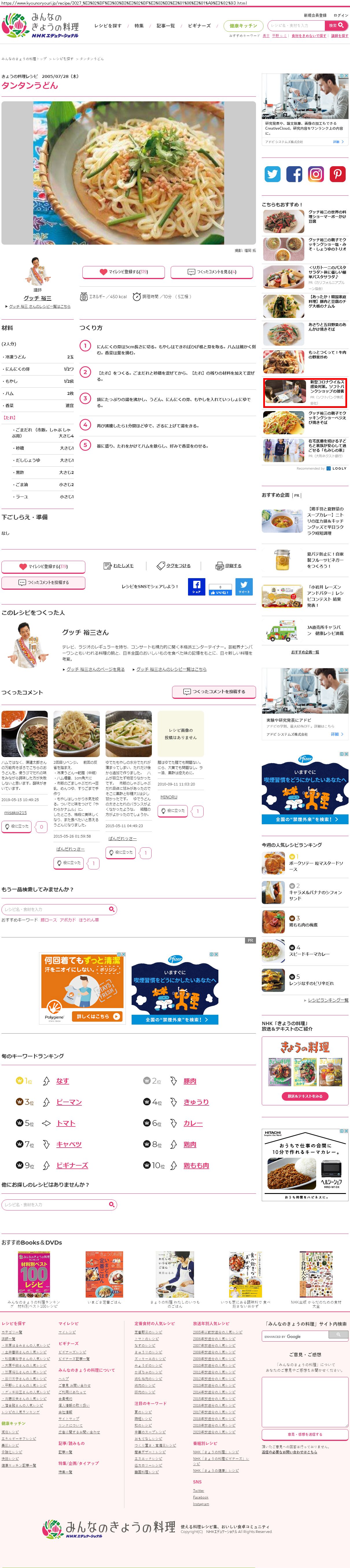Open グッチ 裕三さんのページを見る link
Viewport: 350px width, 1568px height.
(x=95, y=669)
